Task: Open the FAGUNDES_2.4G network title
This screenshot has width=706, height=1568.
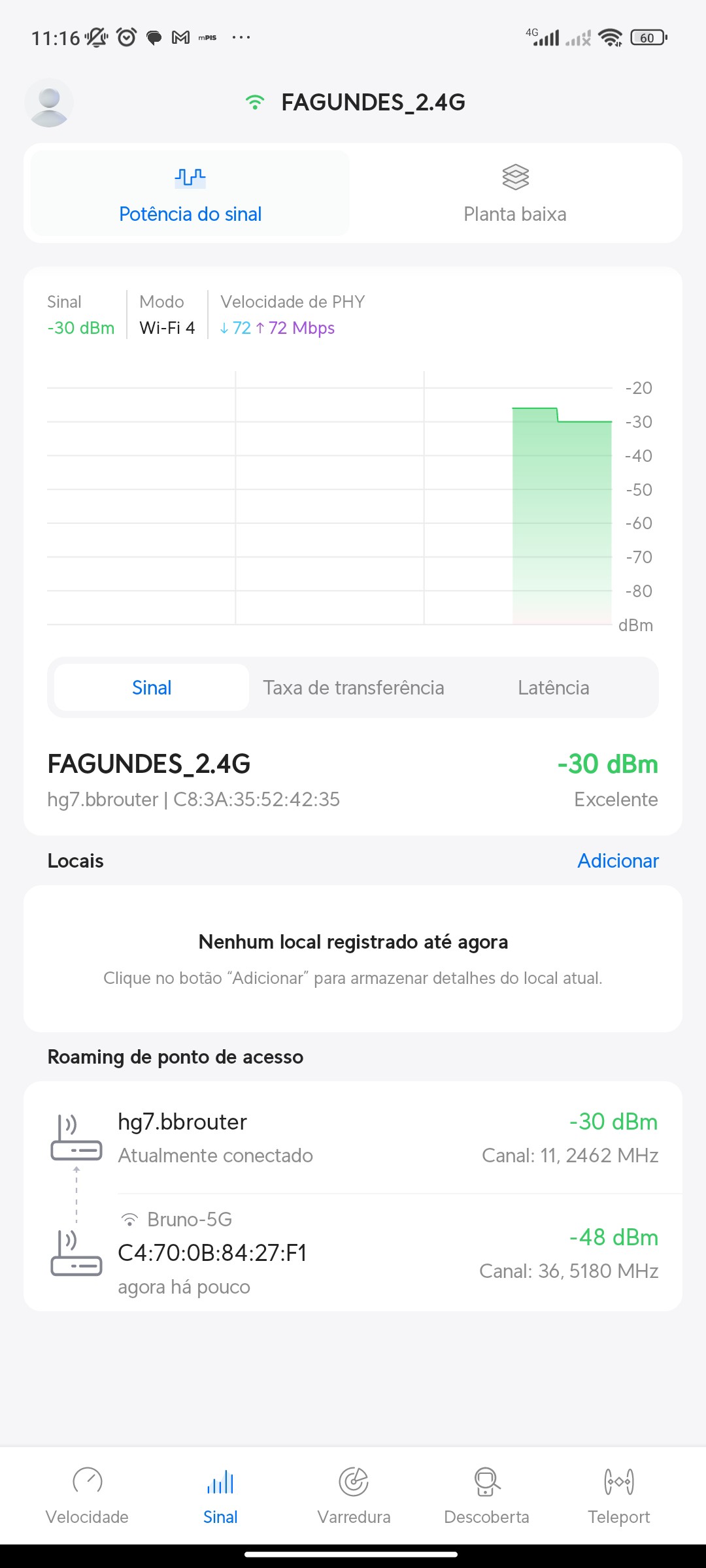Action: coord(373,103)
